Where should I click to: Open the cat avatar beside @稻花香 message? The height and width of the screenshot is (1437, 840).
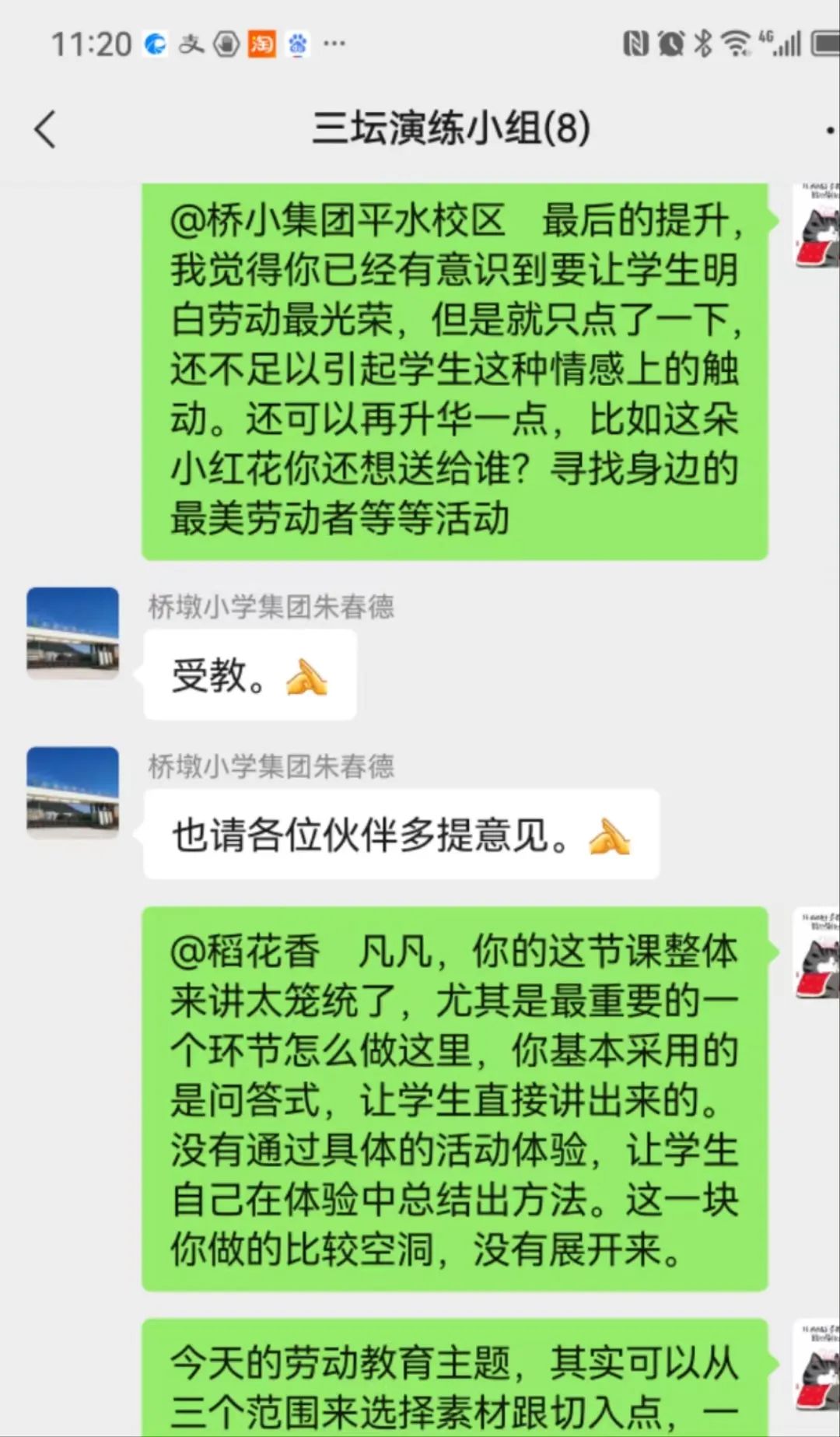coord(817,953)
